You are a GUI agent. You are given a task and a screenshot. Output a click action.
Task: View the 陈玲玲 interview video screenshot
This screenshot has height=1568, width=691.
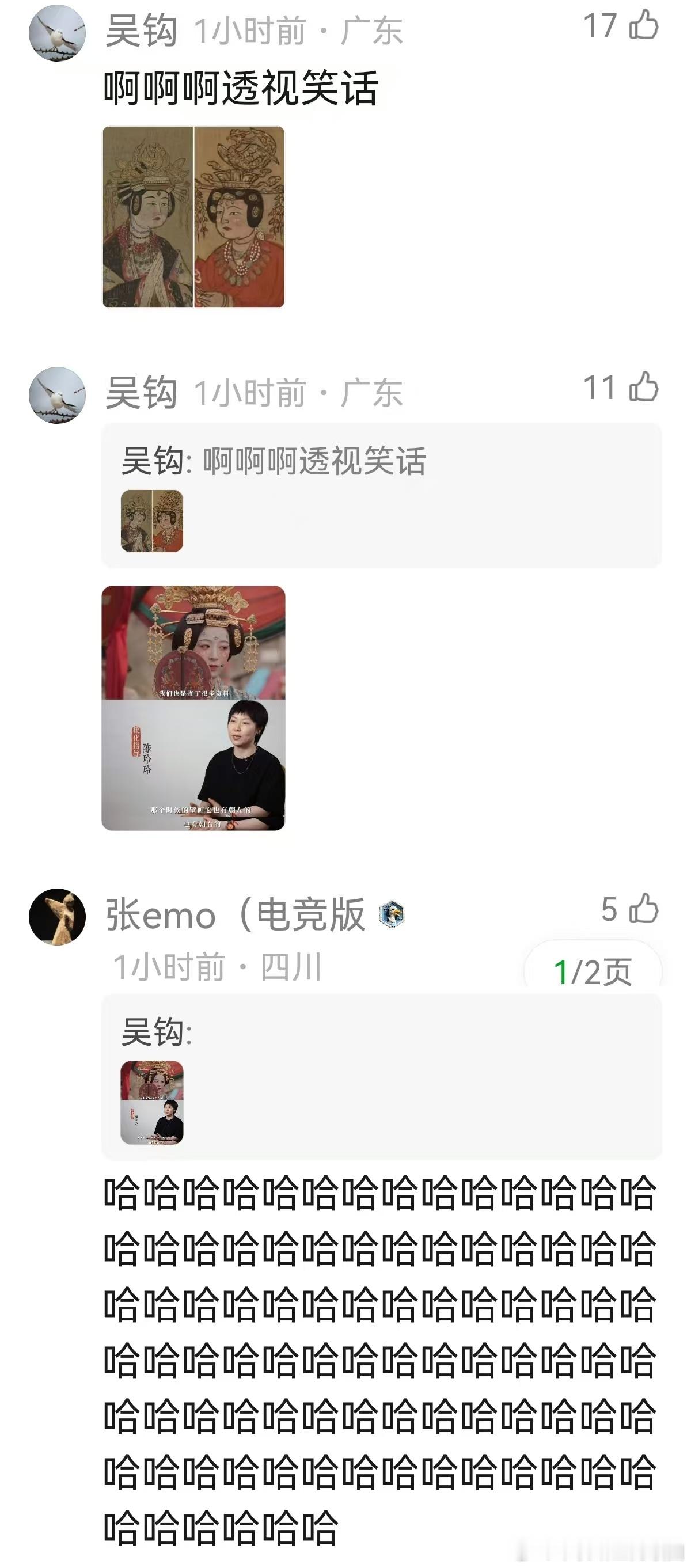pos(193,712)
